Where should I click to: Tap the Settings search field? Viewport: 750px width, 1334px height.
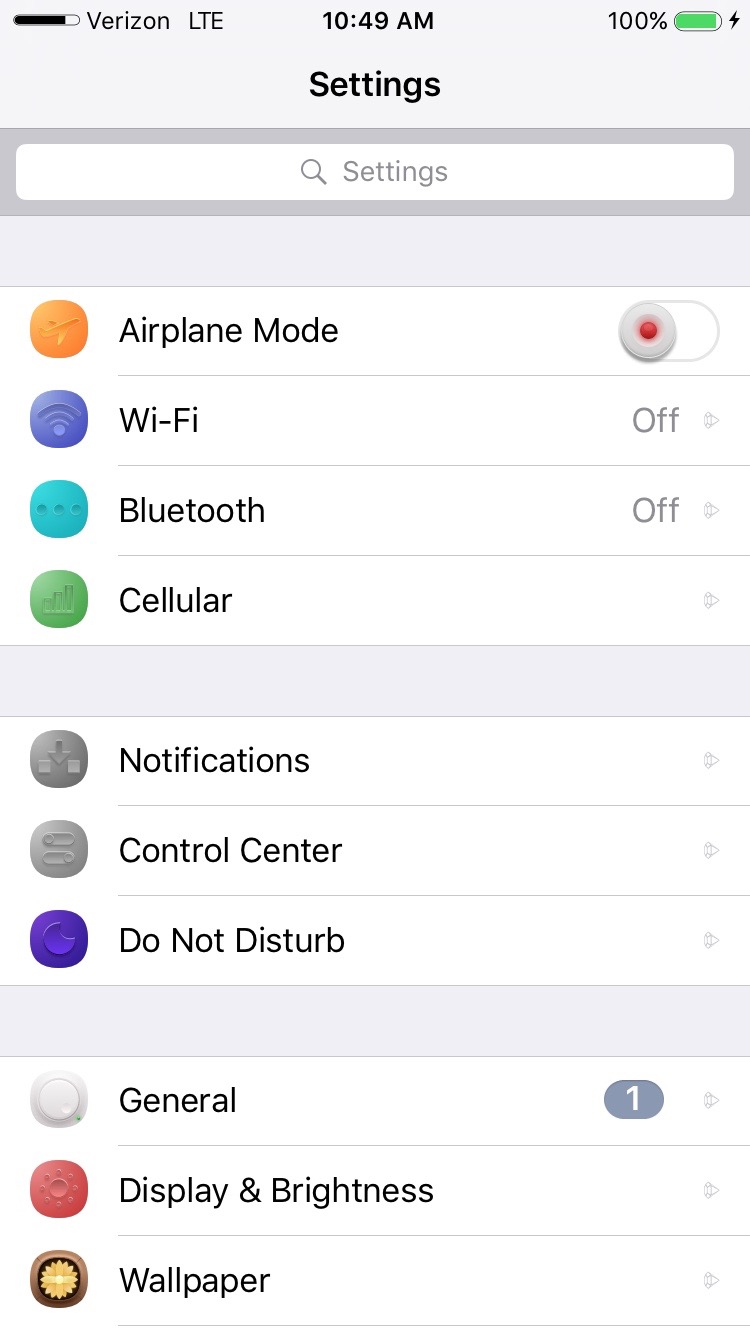click(375, 172)
